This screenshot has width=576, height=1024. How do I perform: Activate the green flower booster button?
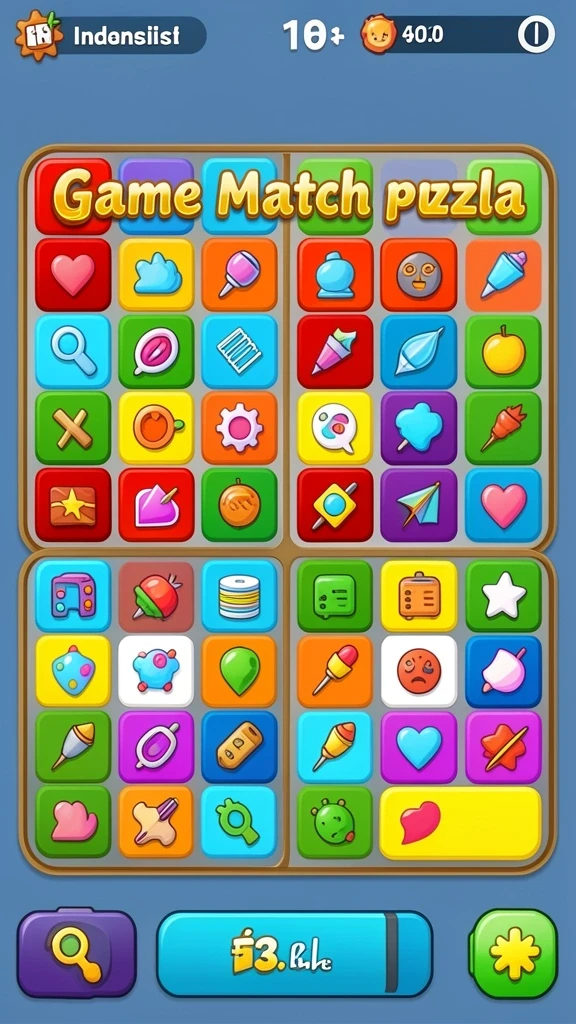pyautogui.click(x=514, y=953)
